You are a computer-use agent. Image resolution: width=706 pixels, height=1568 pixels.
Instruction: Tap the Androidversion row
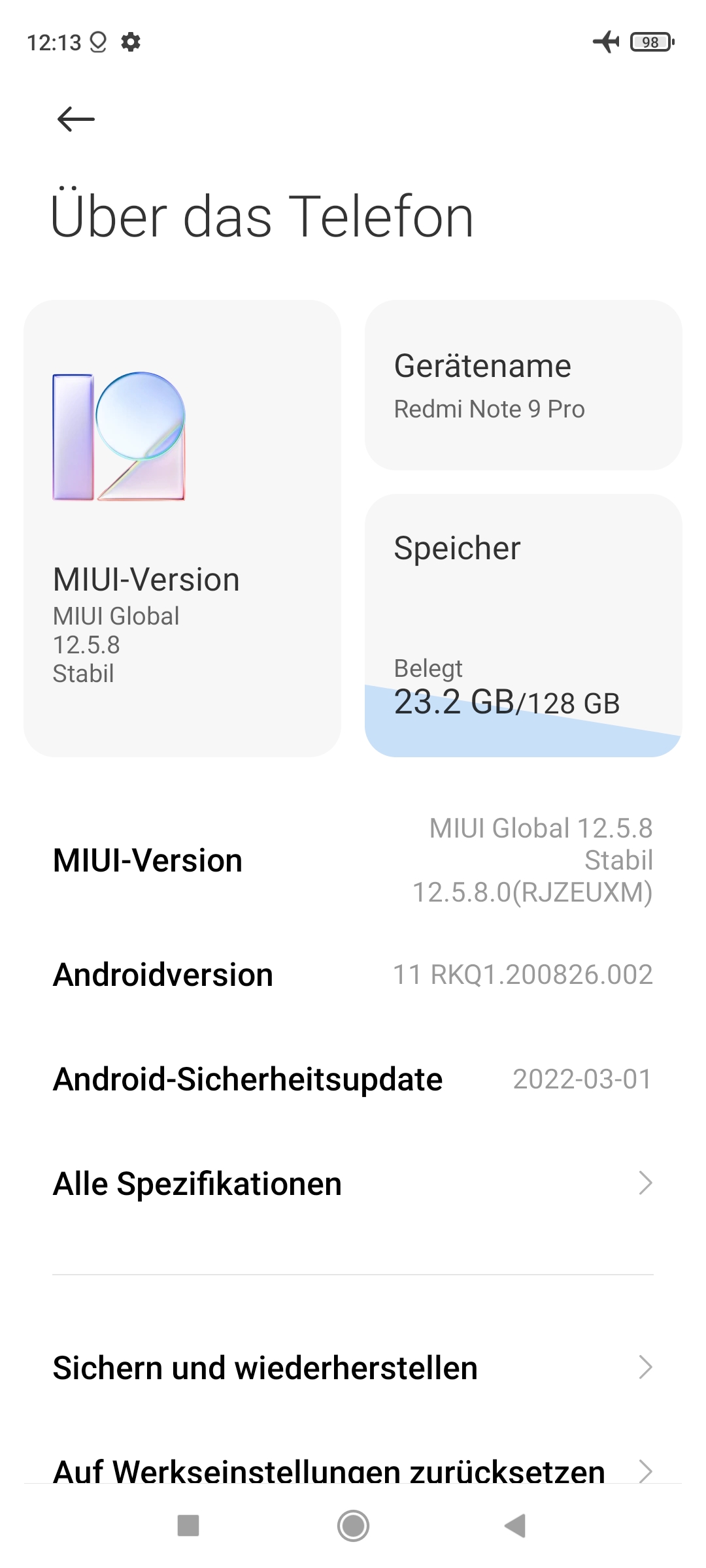tap(353, 975)
